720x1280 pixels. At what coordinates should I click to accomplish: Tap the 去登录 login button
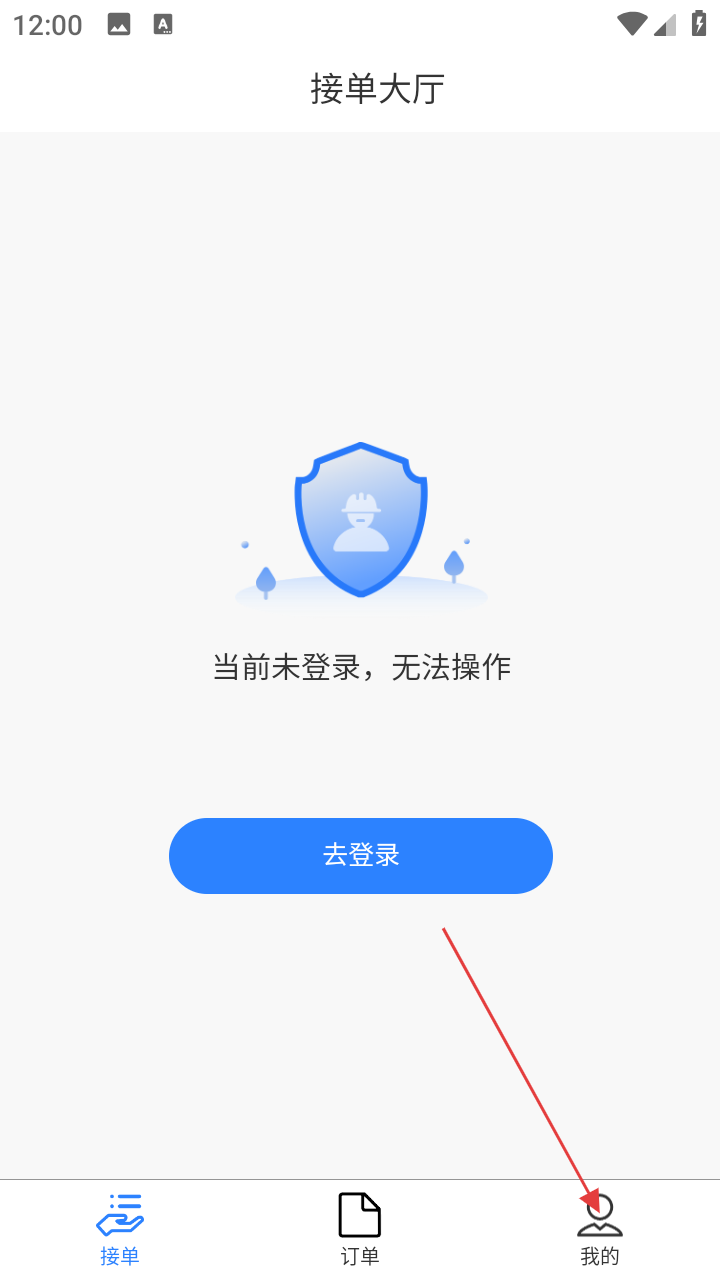(x=360, y=855)
